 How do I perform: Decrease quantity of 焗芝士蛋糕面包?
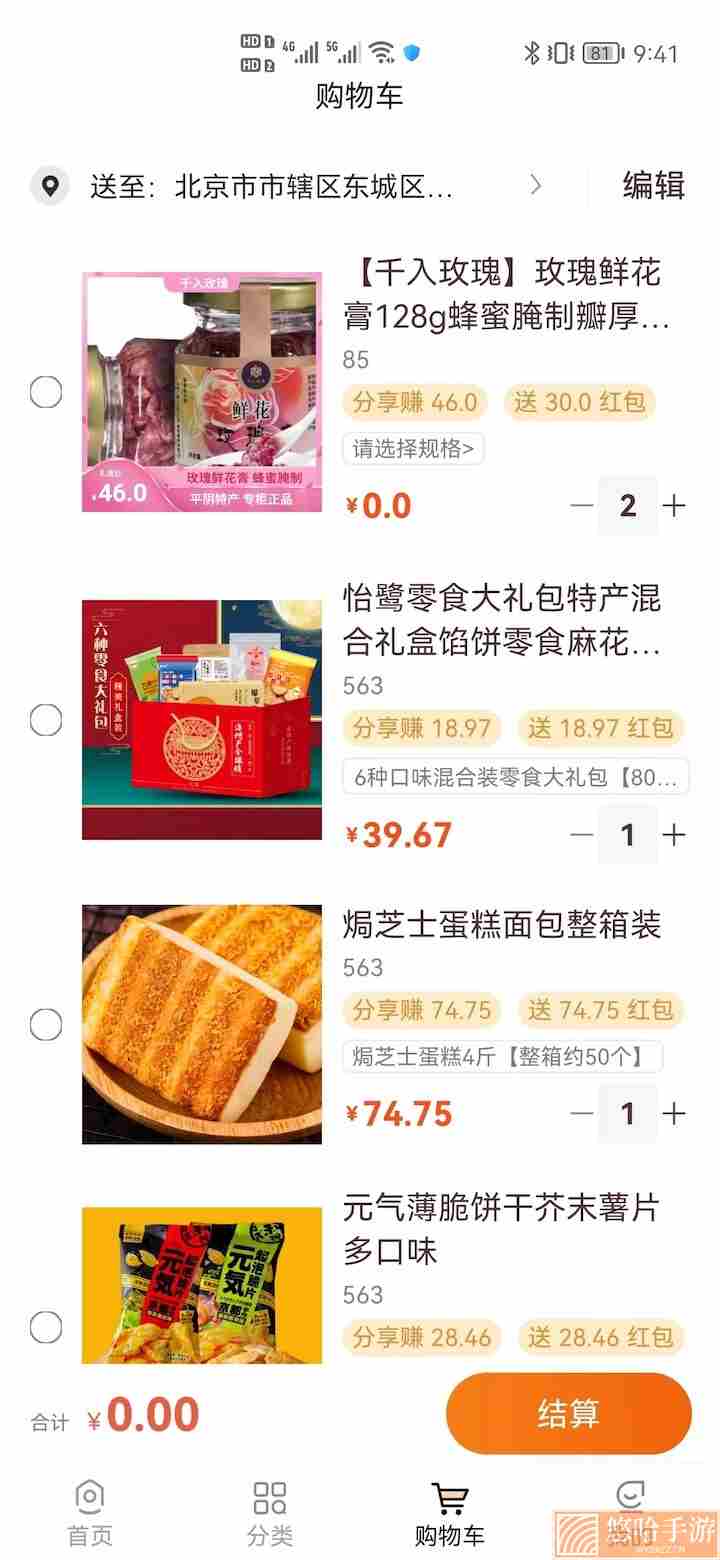point(581,1113)
